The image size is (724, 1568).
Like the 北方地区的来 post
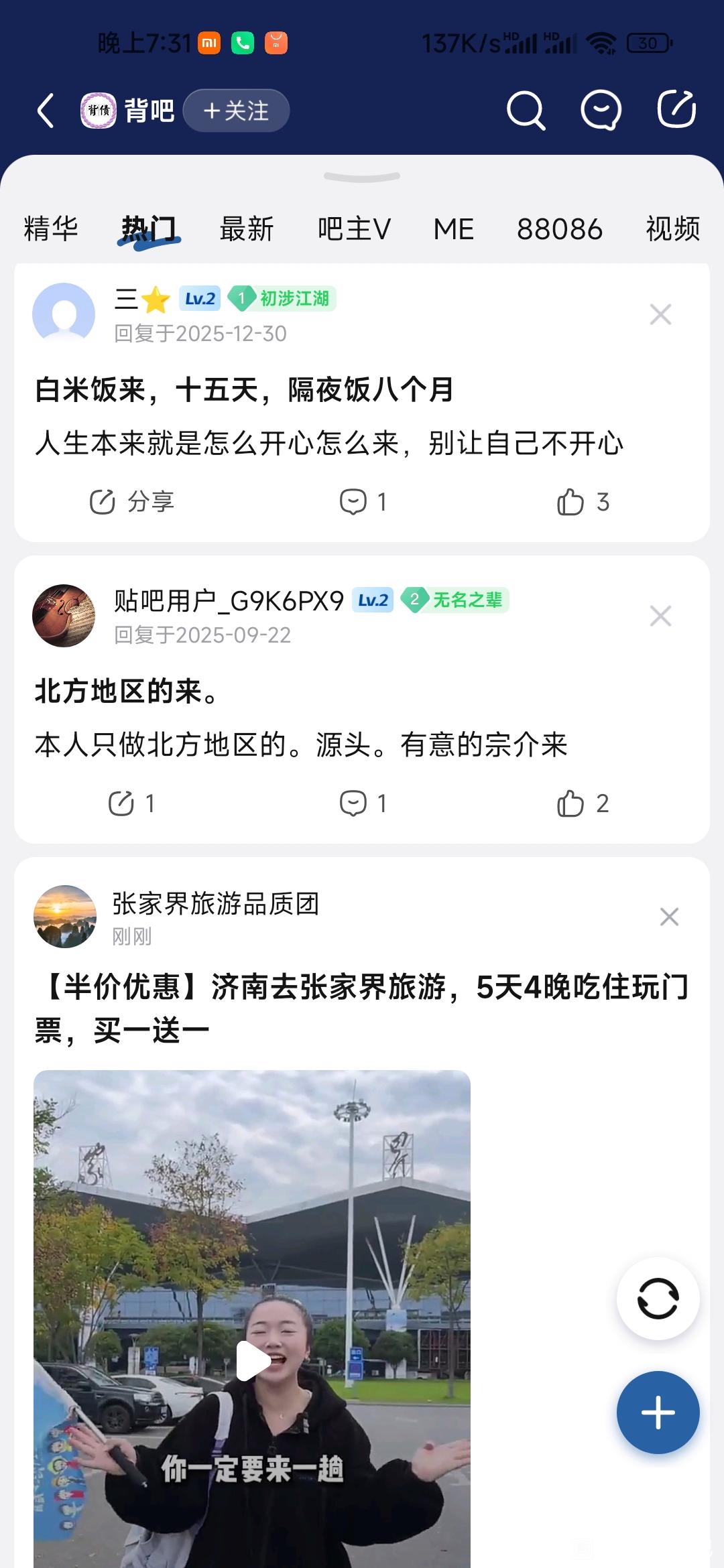(x=582, y=803)
